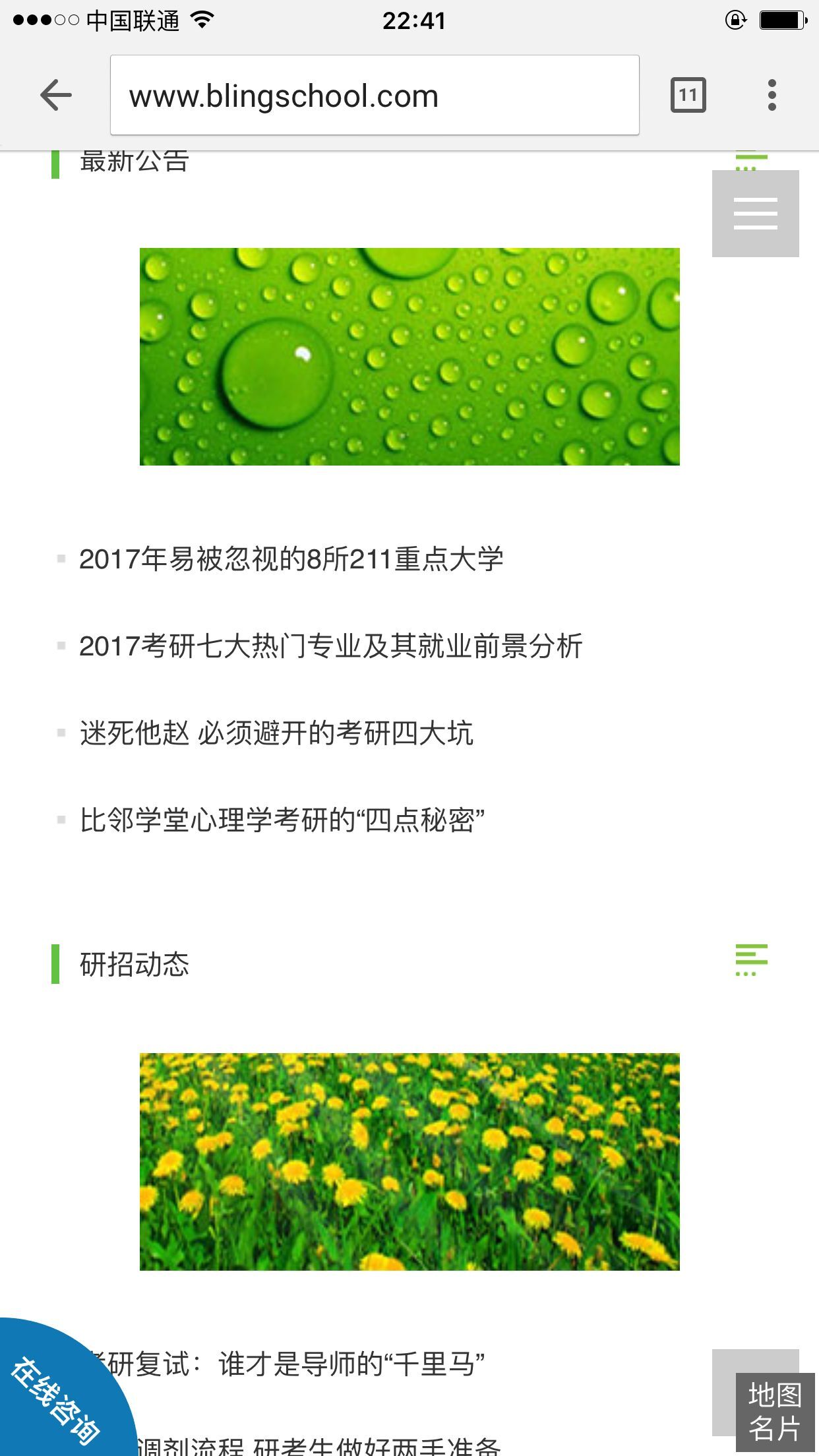
Task: Open the gray hamburger site menu
Action: click(x=755, y=214)
